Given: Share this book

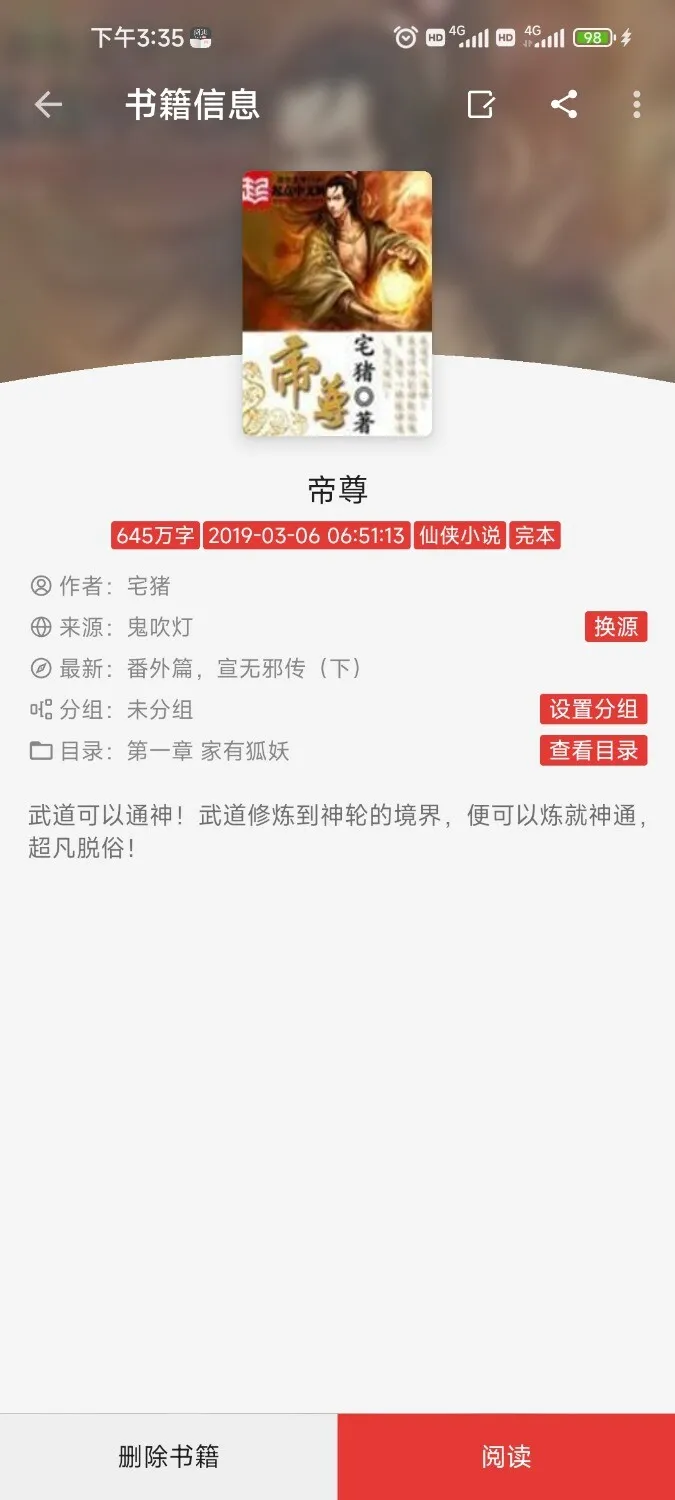Looking at the screenshot, I should [564, 104].
